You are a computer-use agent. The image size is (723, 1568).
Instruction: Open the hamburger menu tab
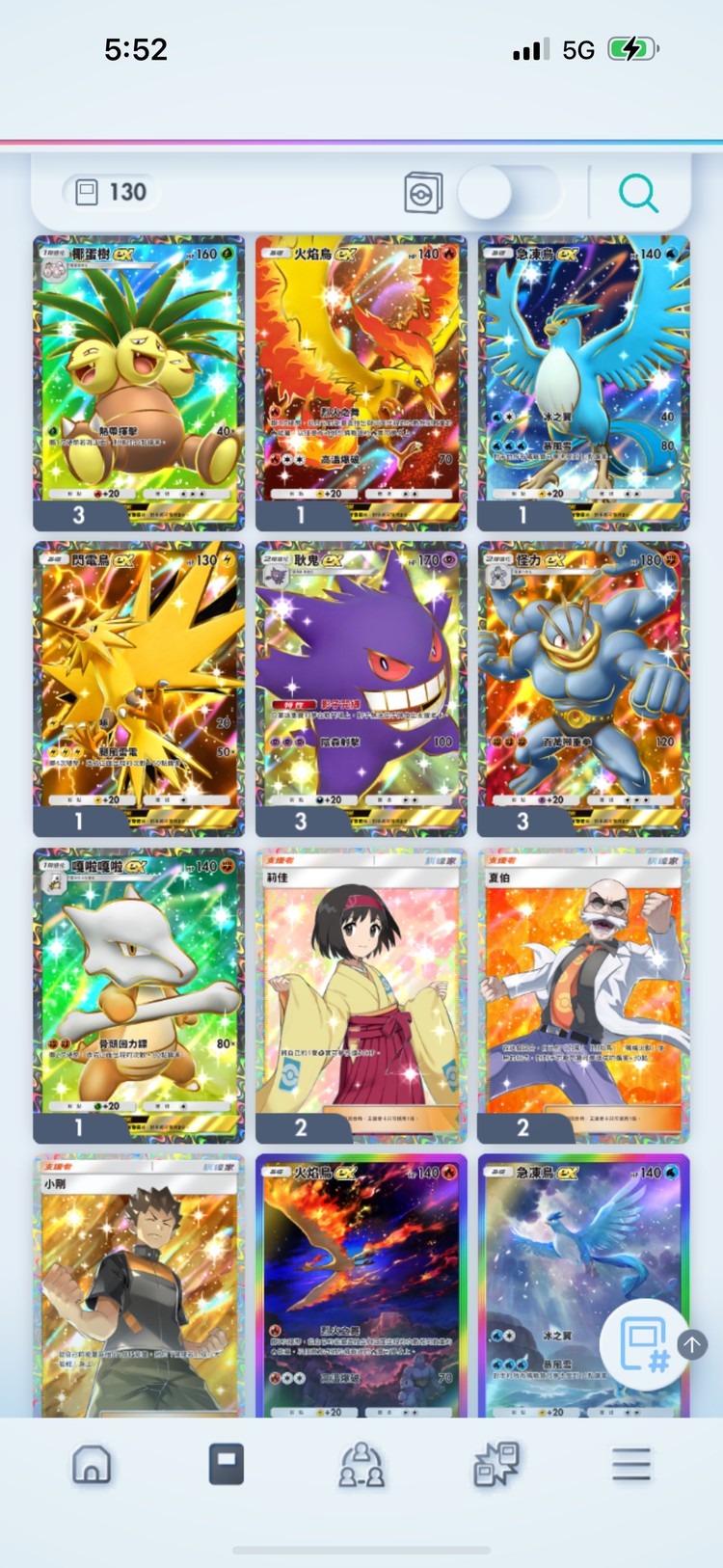(631, 1465)
